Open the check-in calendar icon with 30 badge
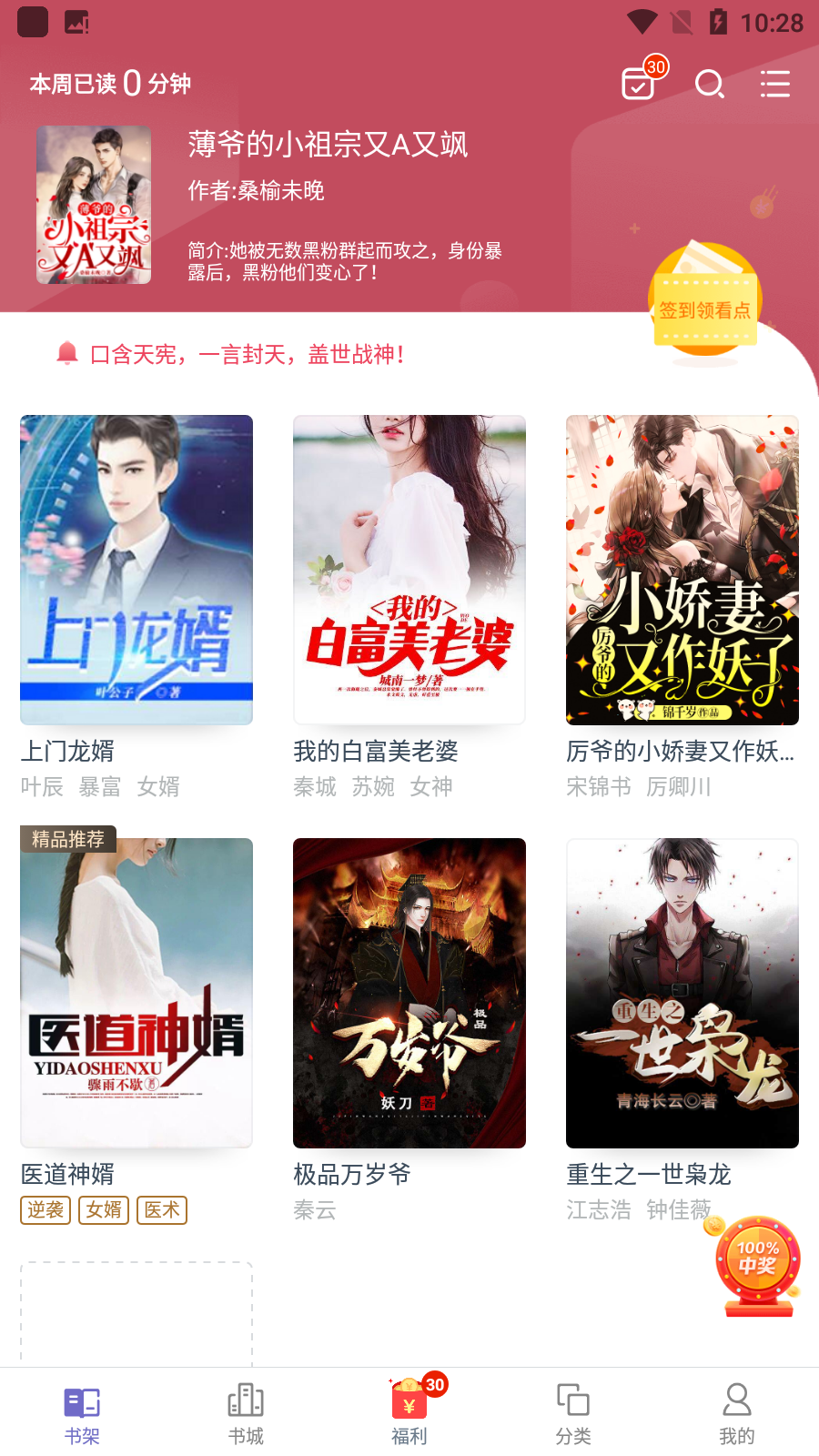Screen dimensions: 819x1456 638,84
